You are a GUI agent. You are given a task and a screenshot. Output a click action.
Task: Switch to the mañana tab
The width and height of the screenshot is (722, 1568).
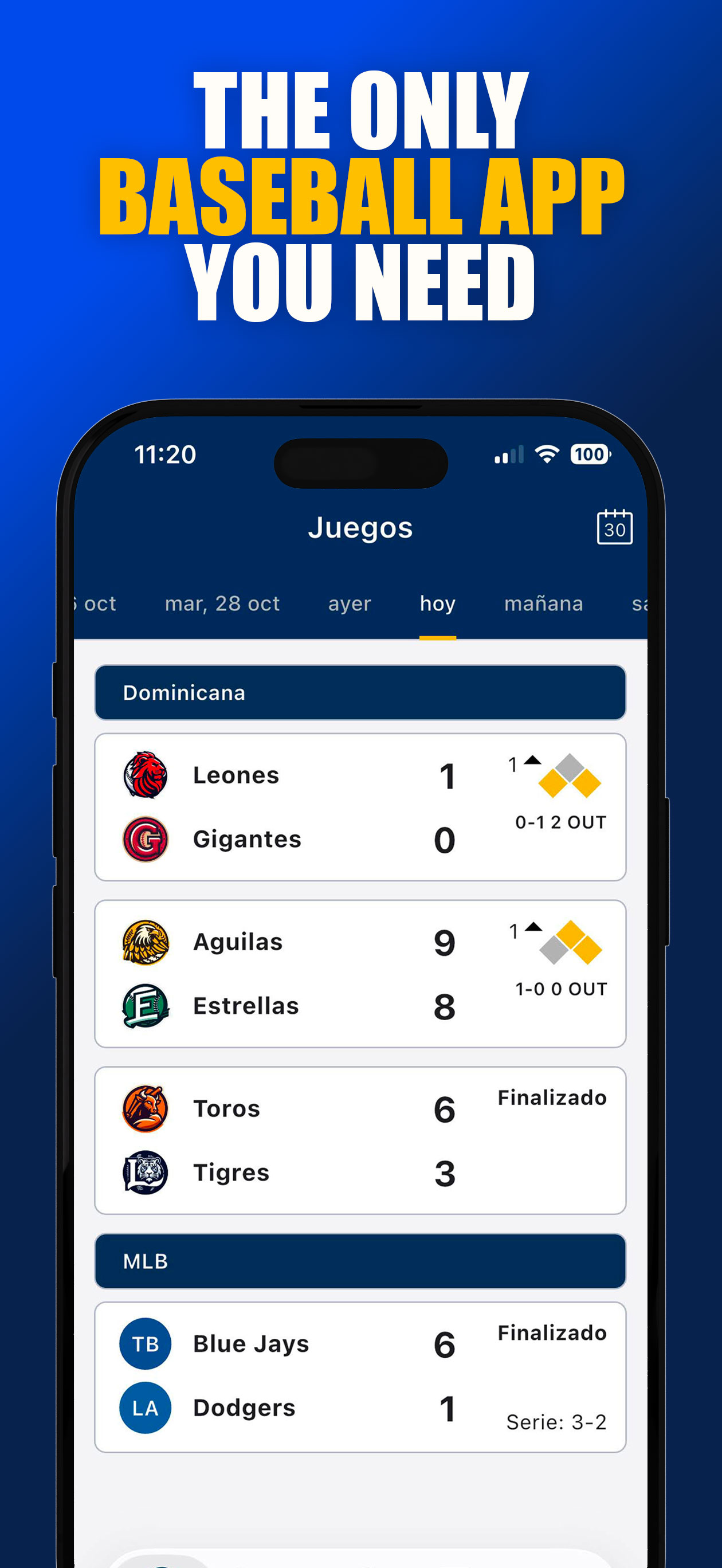click(x=544, y=603)
